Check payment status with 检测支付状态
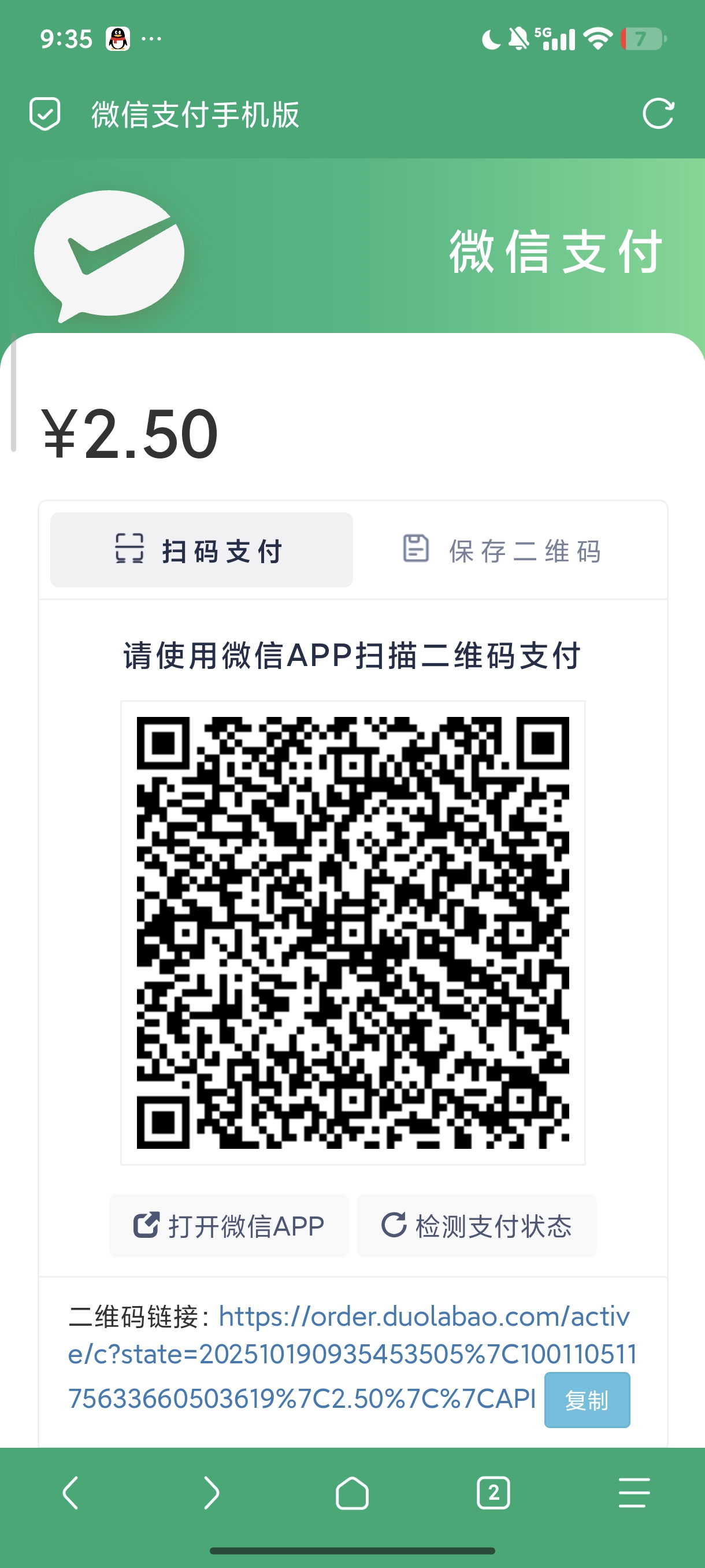The width and height of the screenshot is (705, 1568). point(476,1226)
